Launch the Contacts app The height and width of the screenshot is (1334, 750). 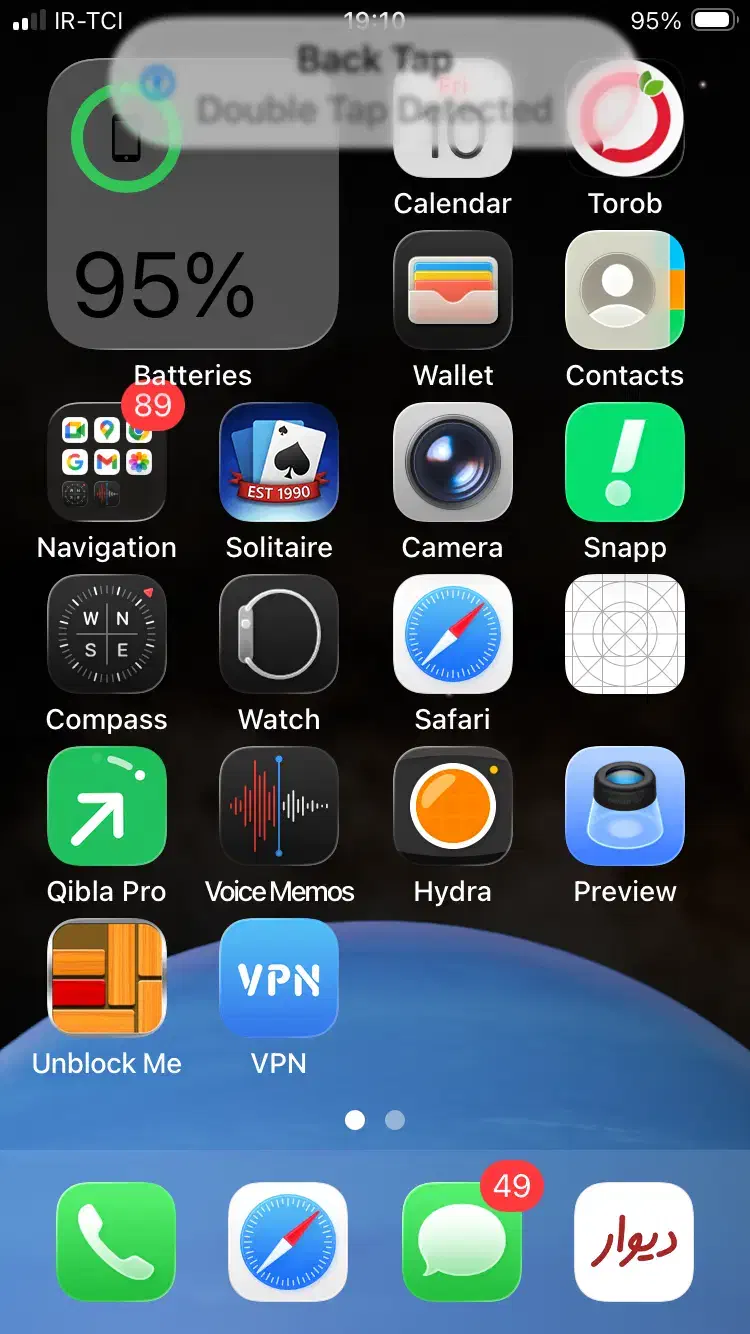tap(625, 290)
